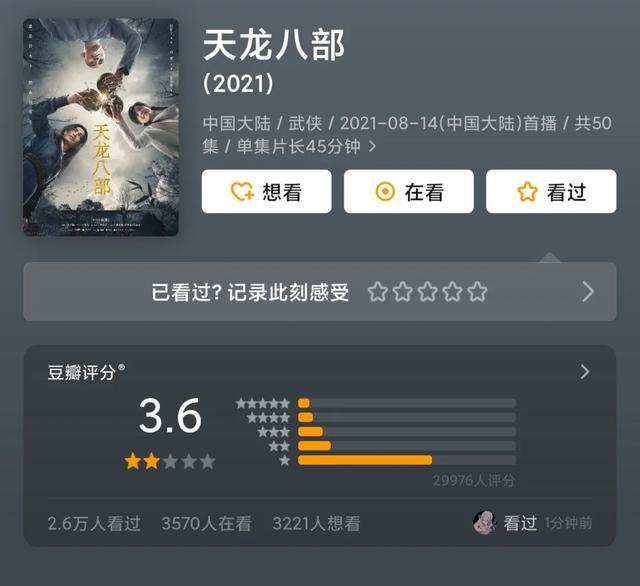Open the 豆瓣评分 rating details

click(585, 372)
